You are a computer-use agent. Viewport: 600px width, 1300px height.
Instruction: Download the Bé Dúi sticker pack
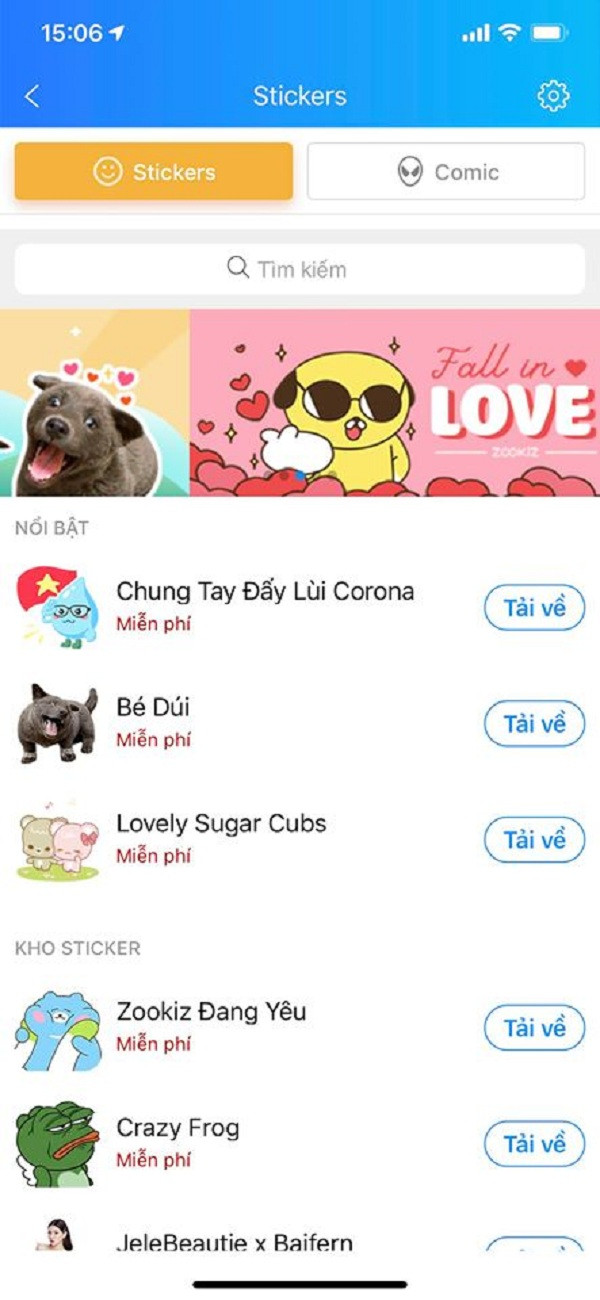534,724
